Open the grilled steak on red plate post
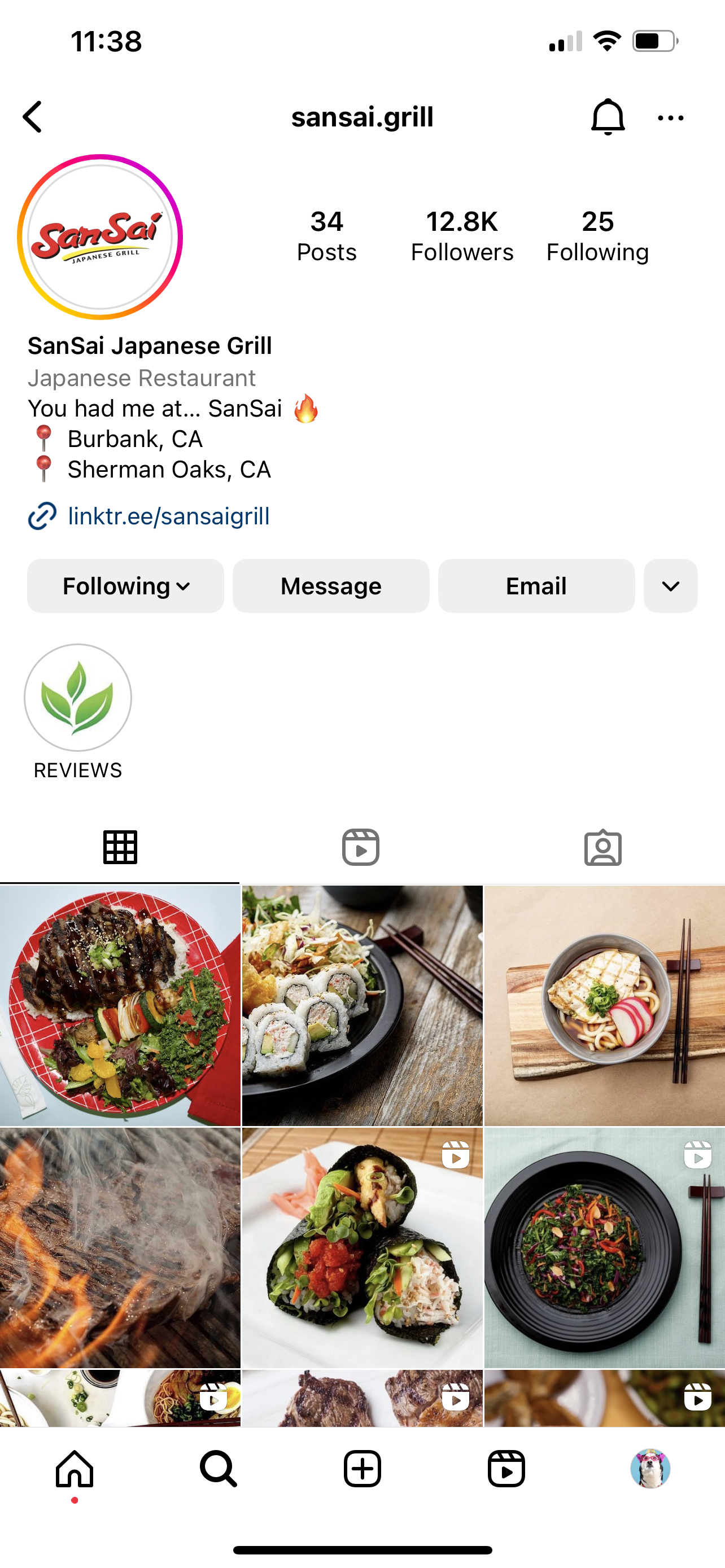Viewport: 725px width, 1568px height. pyautogui.click(x=120, y=1005)
